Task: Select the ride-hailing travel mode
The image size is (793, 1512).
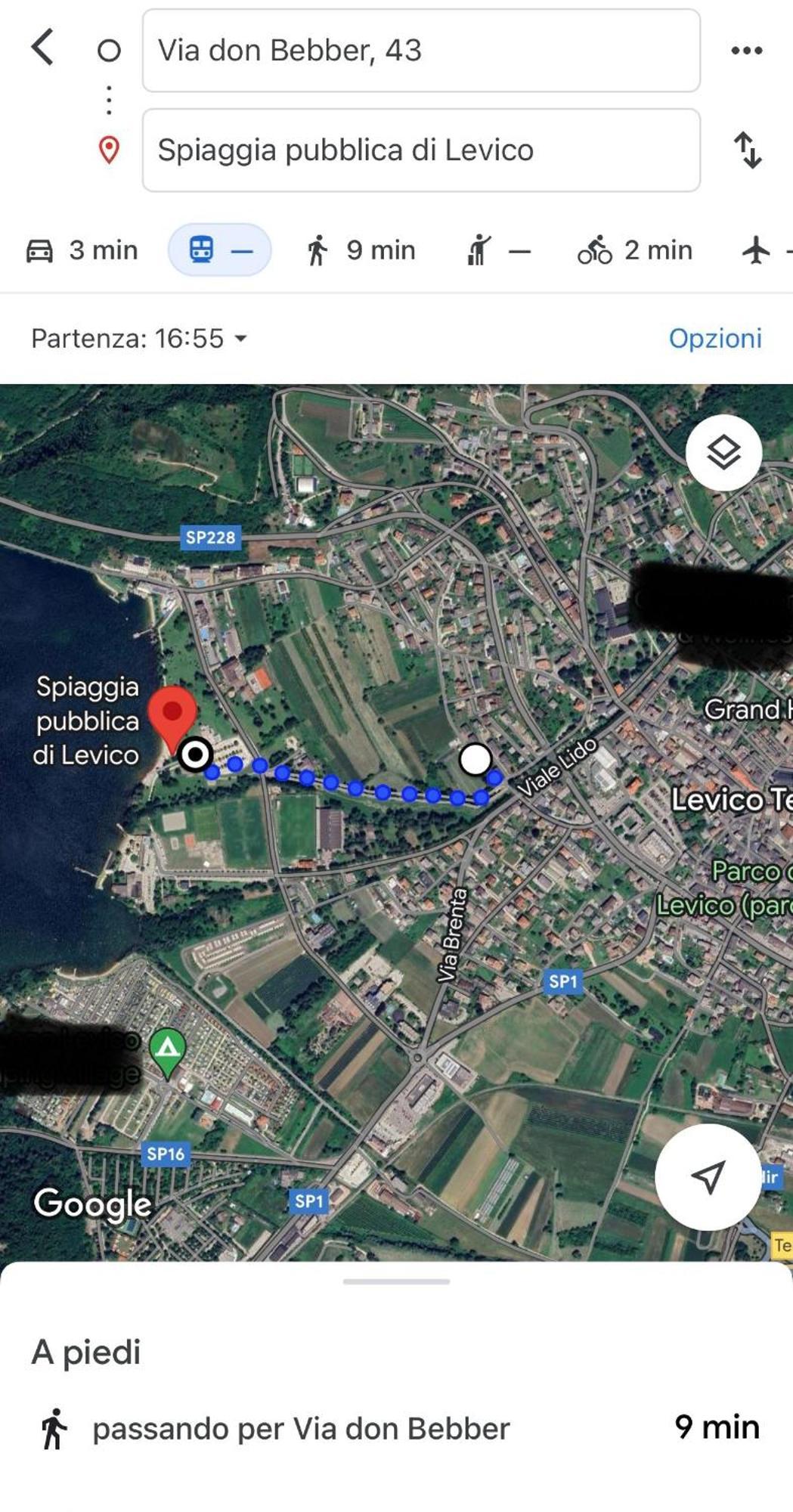Action: coord(497,250)
